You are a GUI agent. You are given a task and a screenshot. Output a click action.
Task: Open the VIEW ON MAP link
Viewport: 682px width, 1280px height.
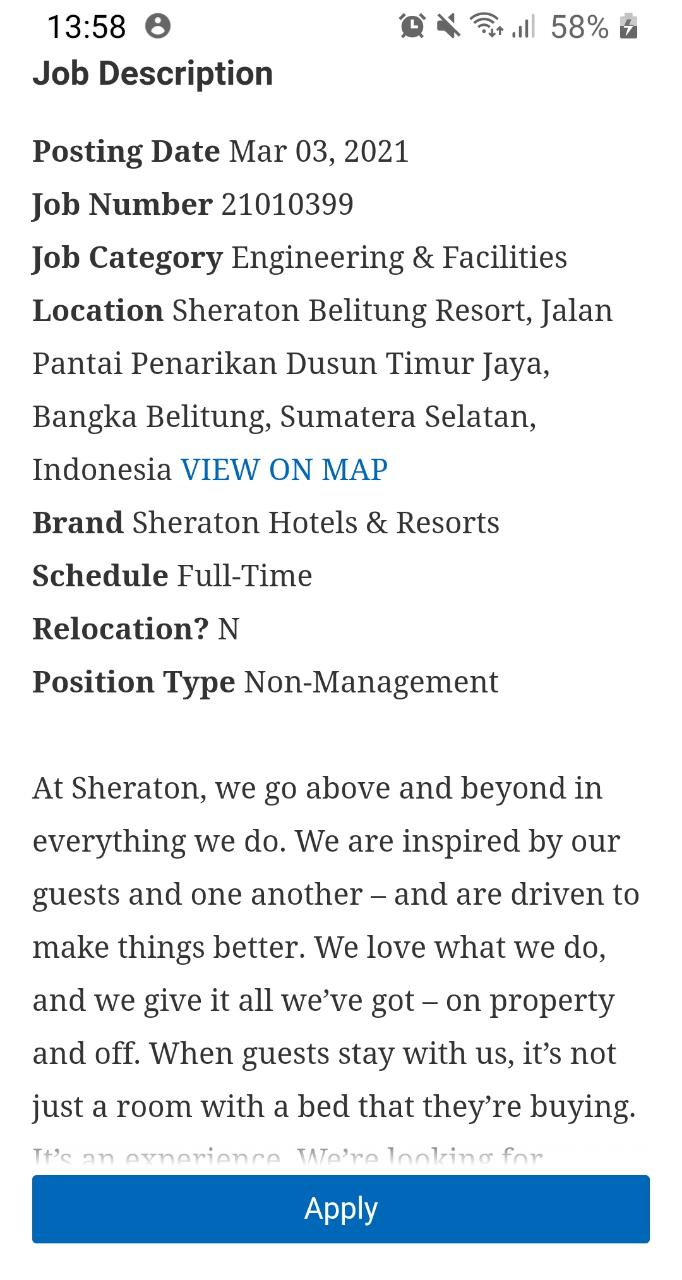[284, 469]
